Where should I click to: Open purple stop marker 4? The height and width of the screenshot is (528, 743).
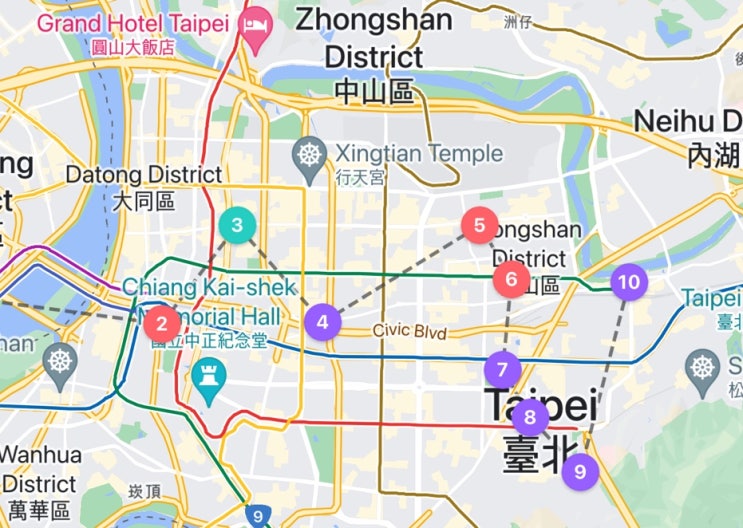pyautogui.click(x=323, y=322)
